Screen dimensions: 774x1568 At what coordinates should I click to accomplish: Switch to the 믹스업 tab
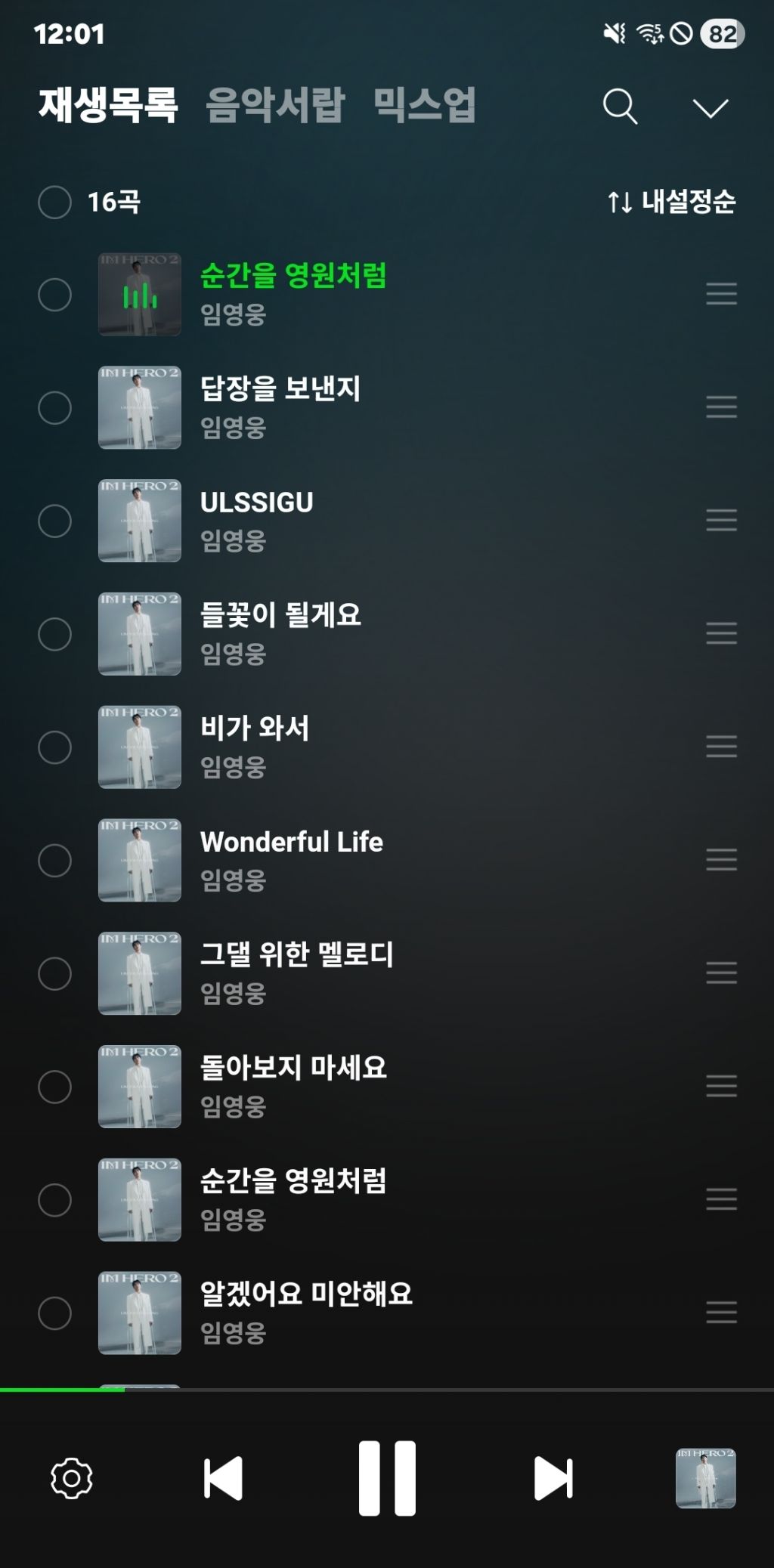424,104
